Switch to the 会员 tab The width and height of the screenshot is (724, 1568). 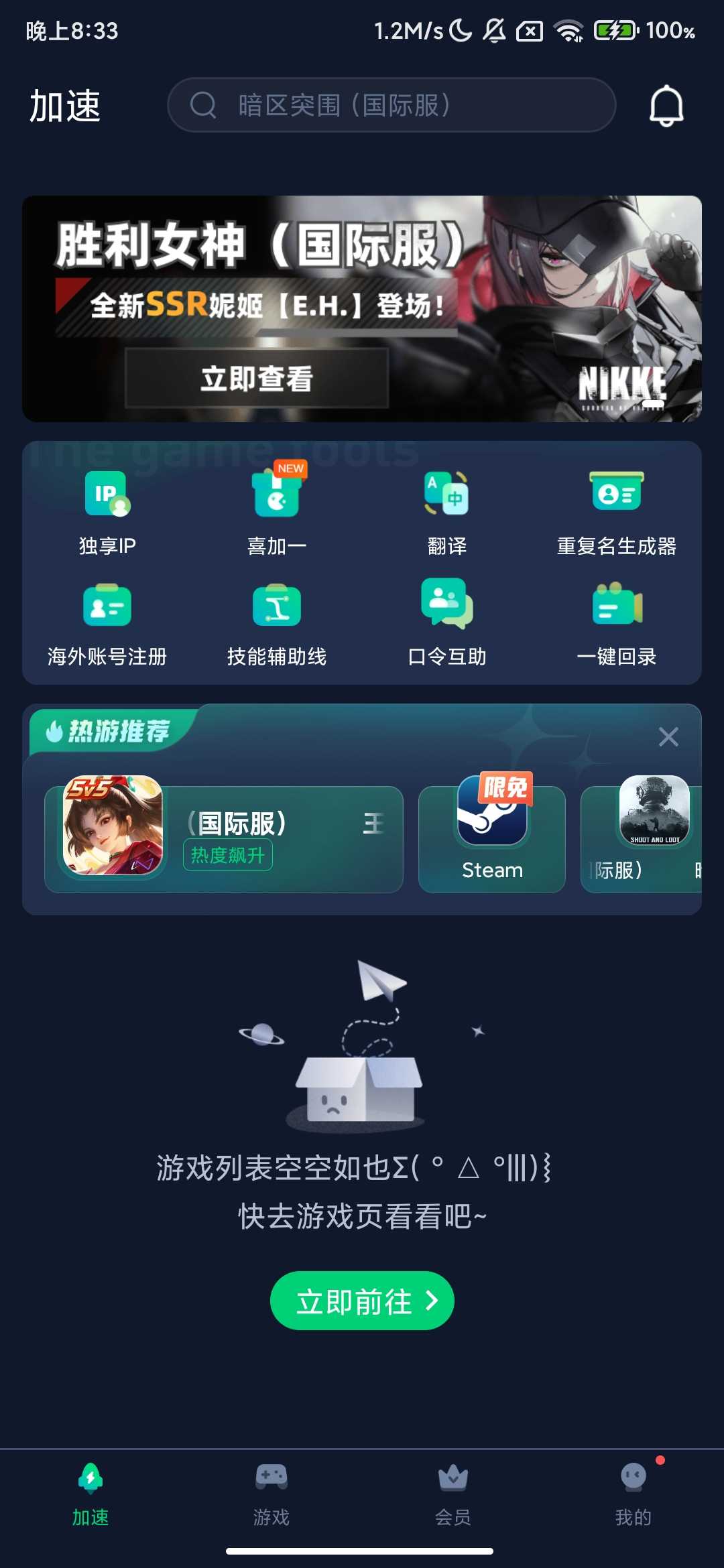point(452,1494)
